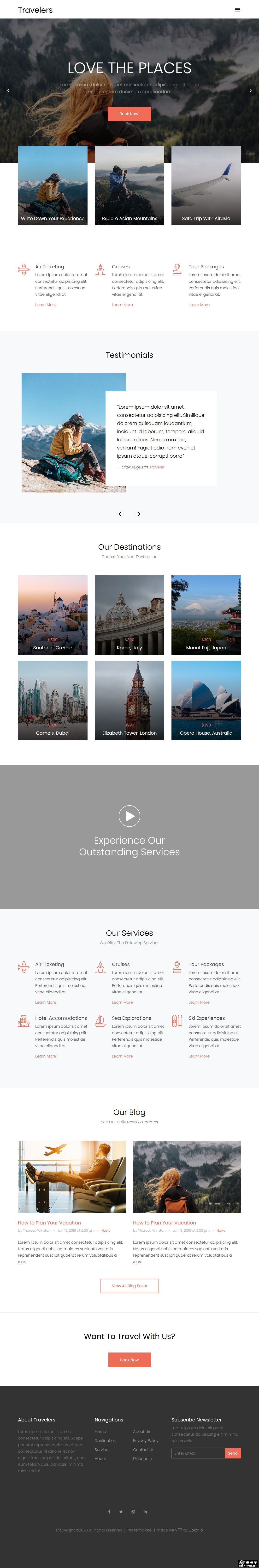Go to the next hero slide

point(251,91)
